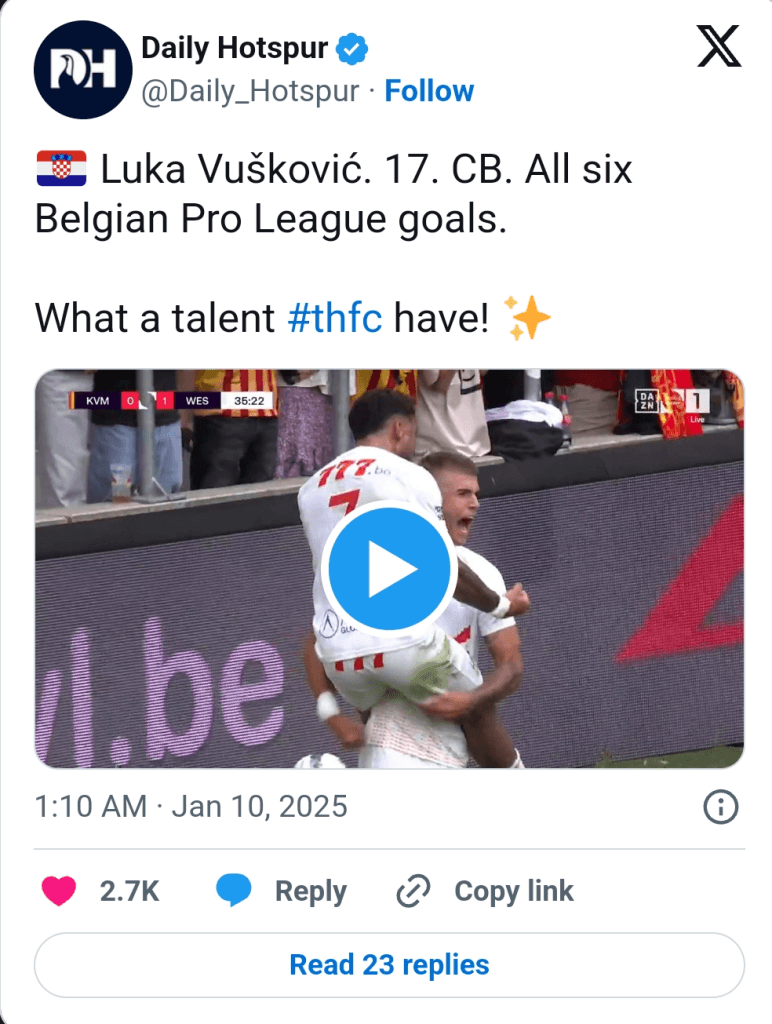The width and height of the screenshot is (772, 1024).
Task: Open the X logo link
Action: click(x=718, y=47)
